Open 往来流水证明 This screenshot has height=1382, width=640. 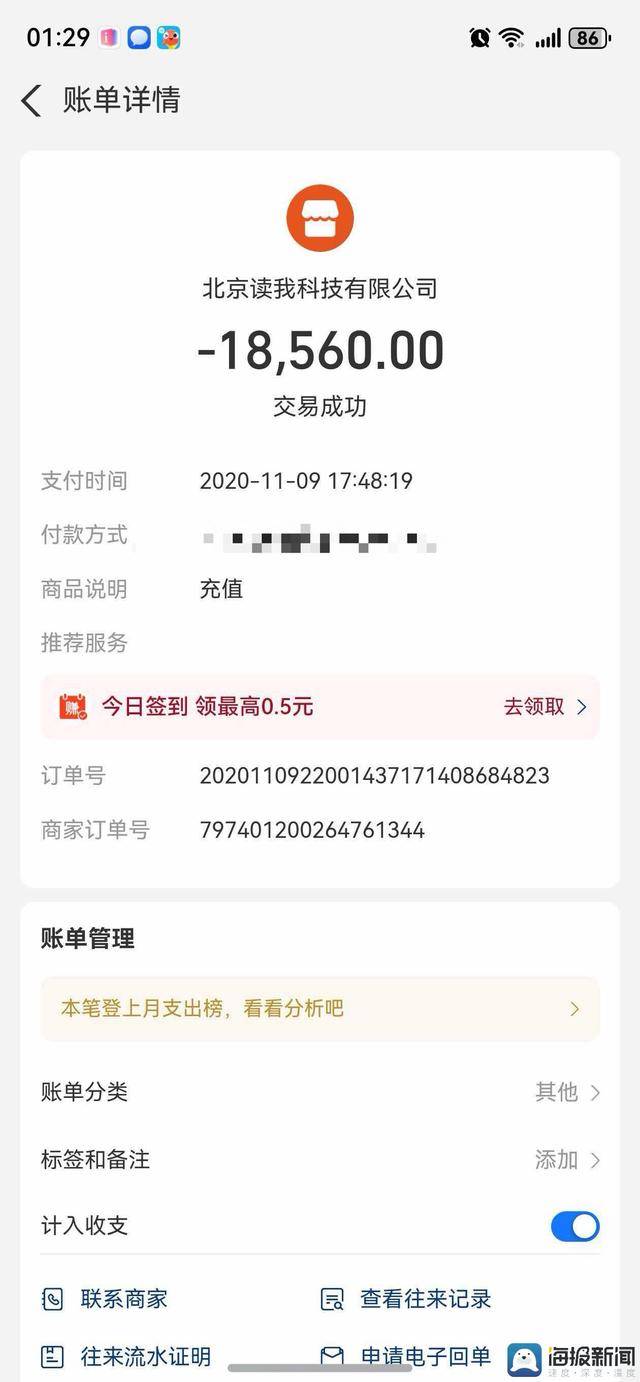pos(126,1356)
